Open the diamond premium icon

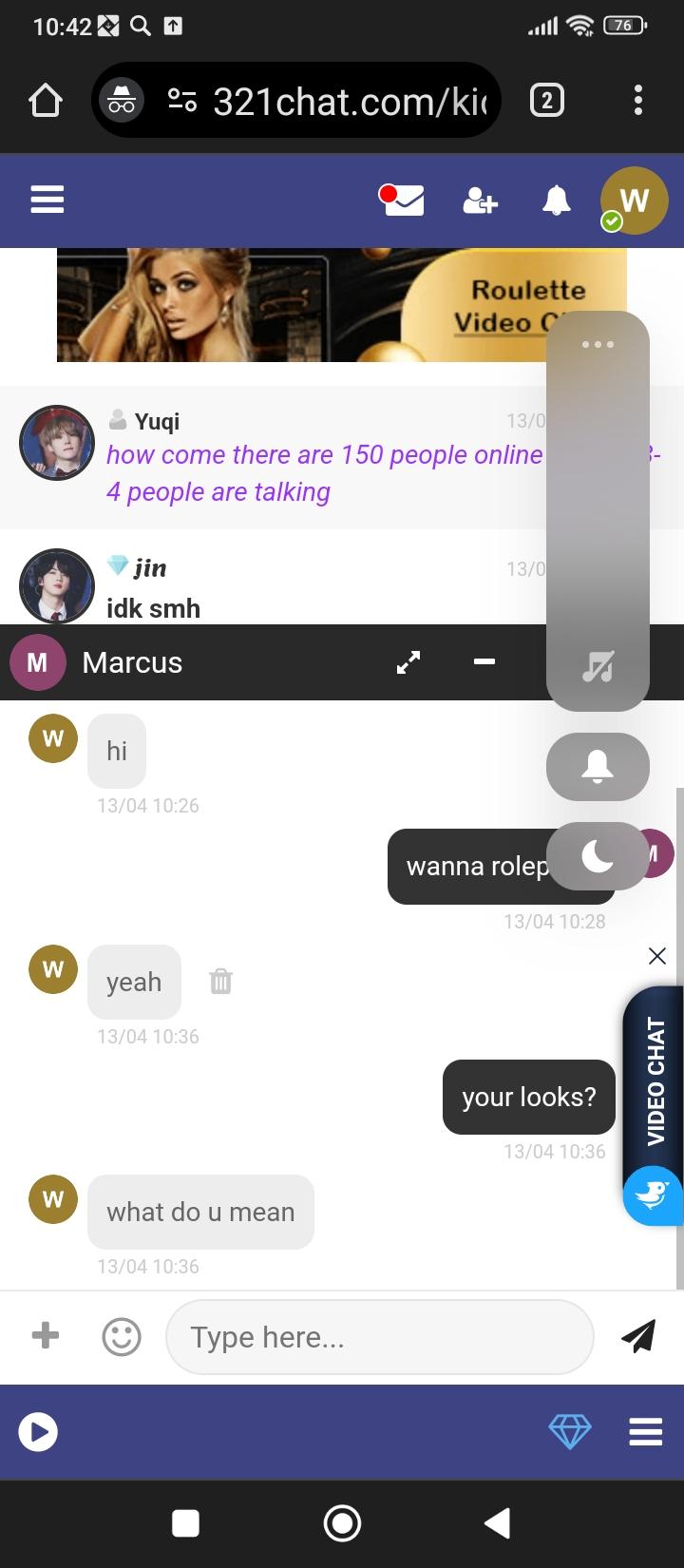pos(570,1431)
